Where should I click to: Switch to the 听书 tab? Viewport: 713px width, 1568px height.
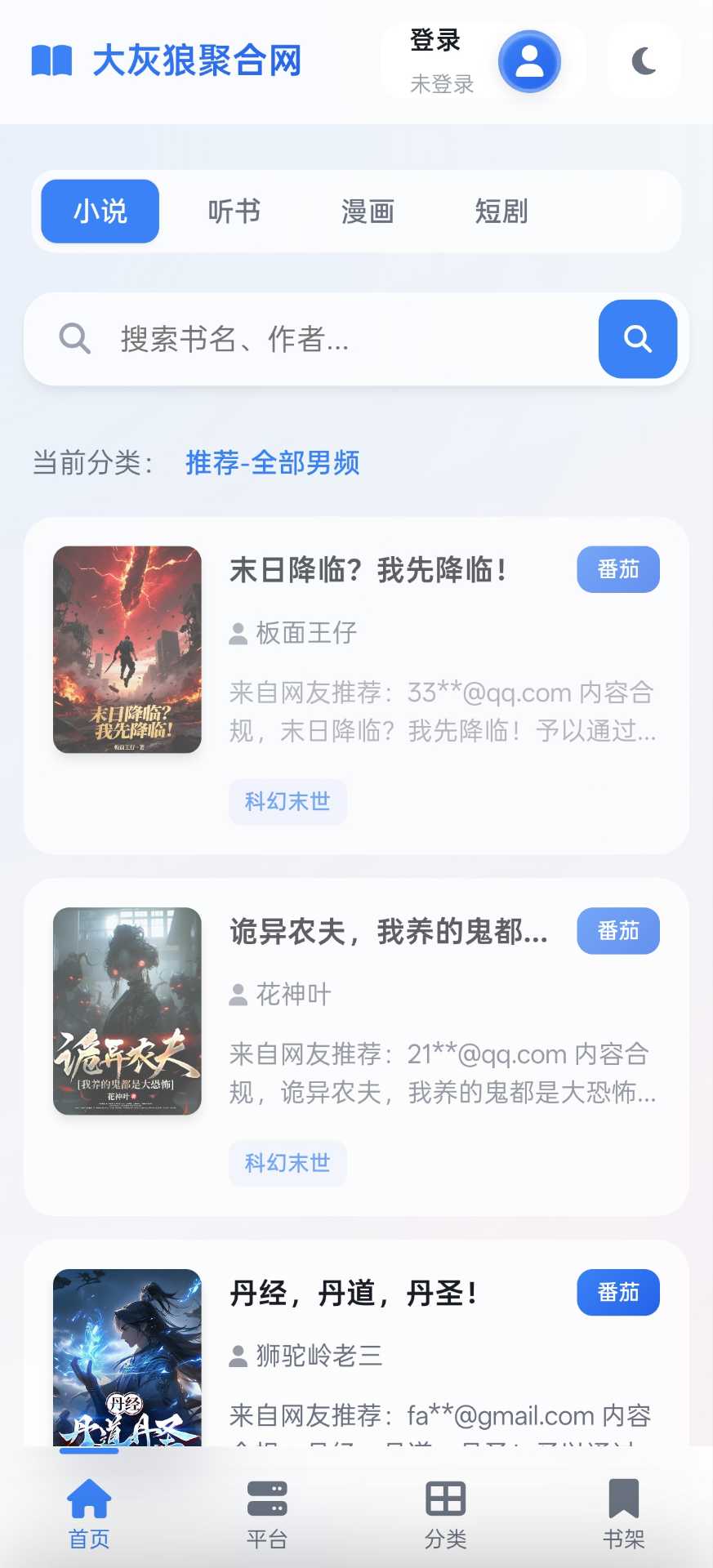(234, 212)
